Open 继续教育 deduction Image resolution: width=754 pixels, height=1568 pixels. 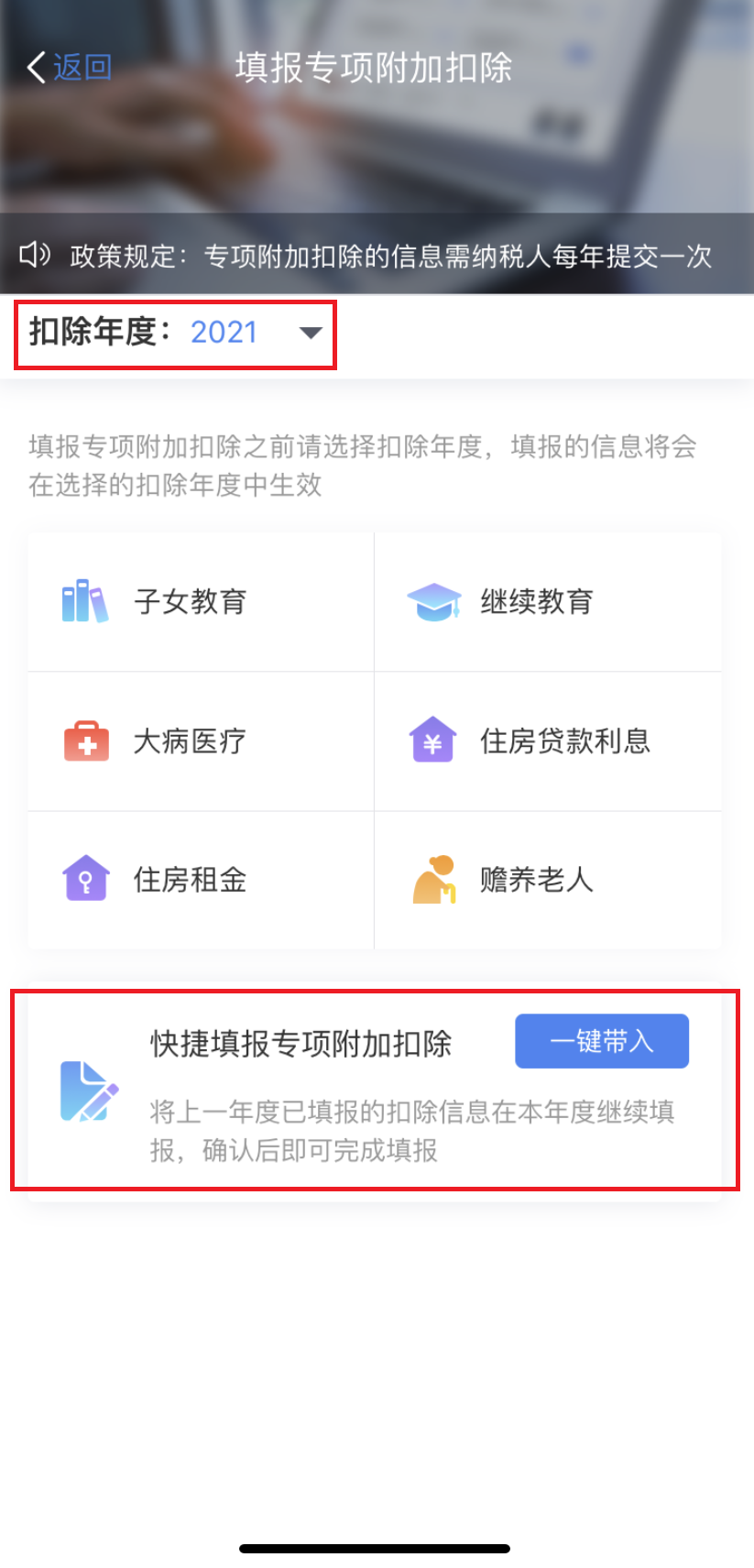pos(548,602)
